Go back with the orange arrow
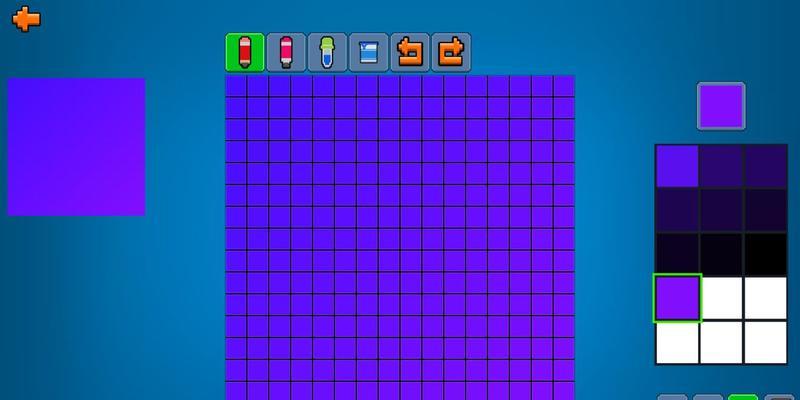This screenshot has width=800, height=400. click(x=27, y=18)
